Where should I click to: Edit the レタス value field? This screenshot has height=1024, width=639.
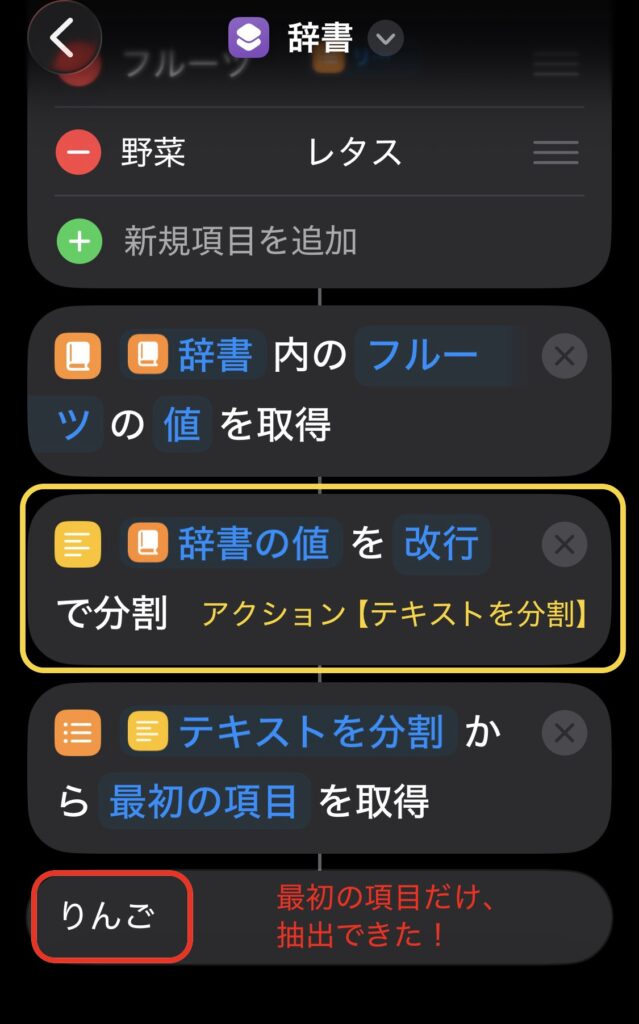(x=355, y=153)
